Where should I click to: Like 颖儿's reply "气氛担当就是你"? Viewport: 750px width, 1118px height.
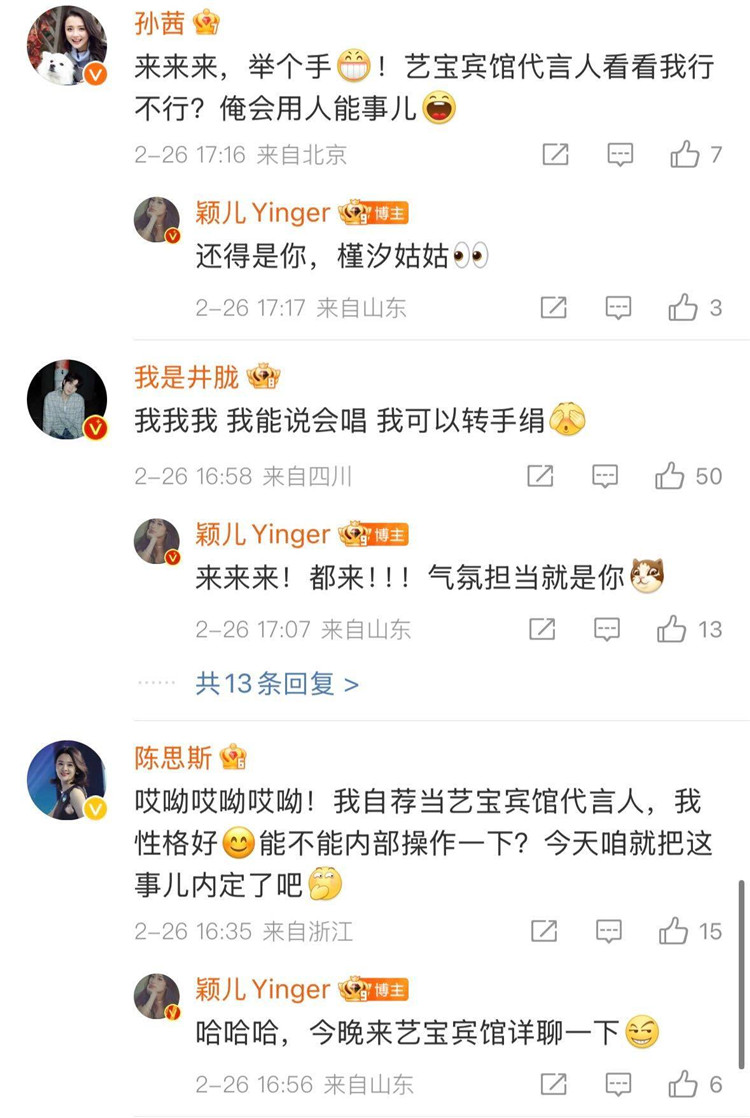[672, 630]
